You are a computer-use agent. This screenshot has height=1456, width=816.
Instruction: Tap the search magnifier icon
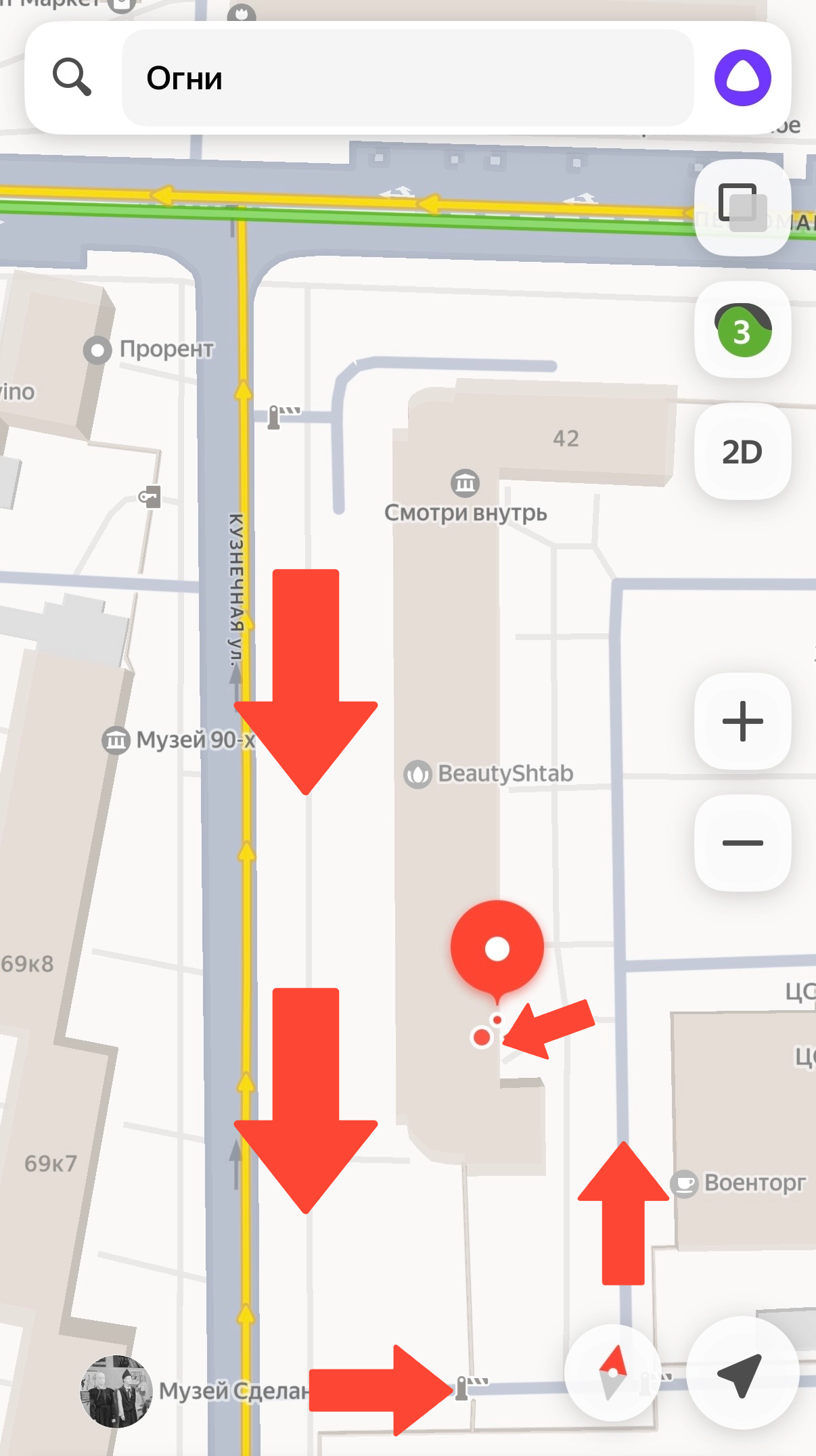(x=72, y=77)
